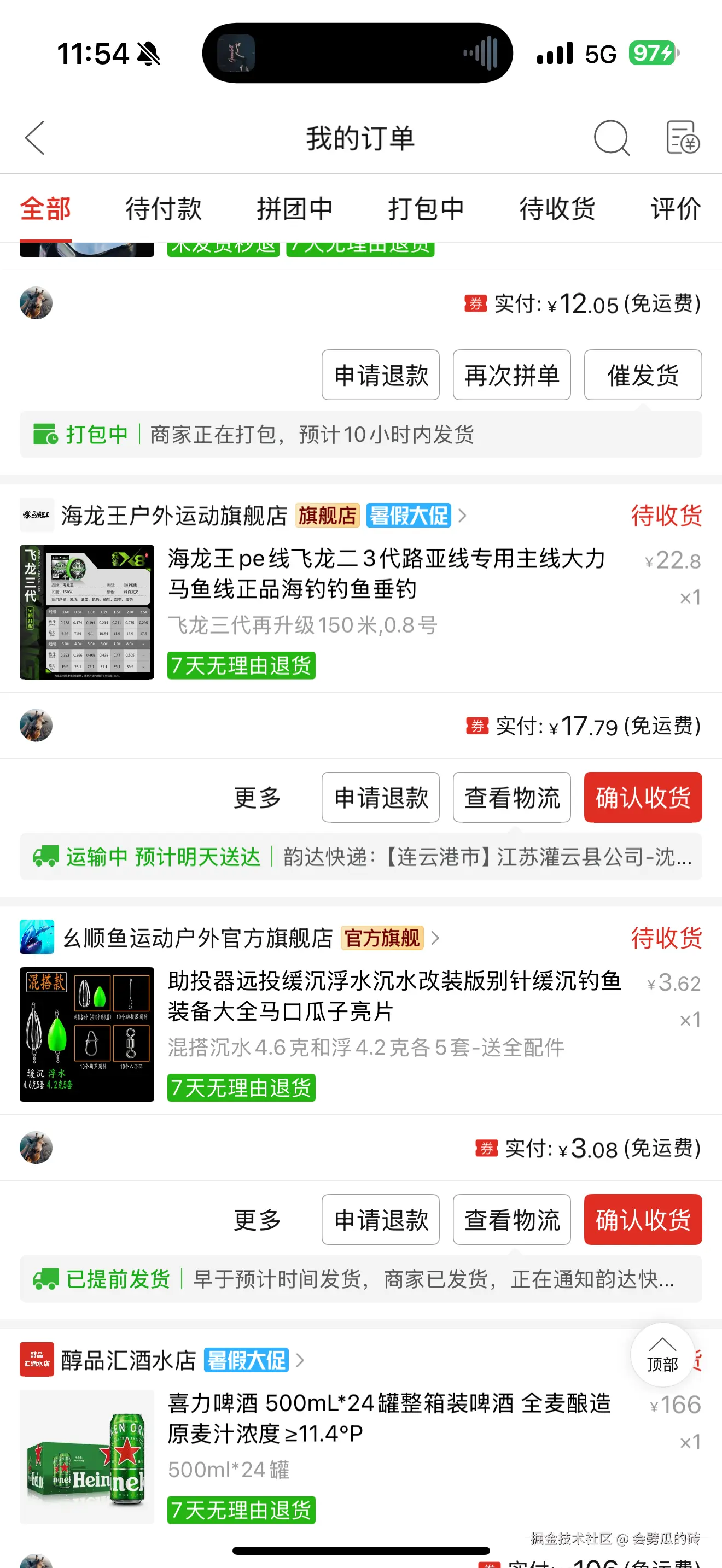The width and height of the screenshot is (722, 1568).
Task: Tap the back arrow to leave 我的订单
Action: tap(34, 138)
